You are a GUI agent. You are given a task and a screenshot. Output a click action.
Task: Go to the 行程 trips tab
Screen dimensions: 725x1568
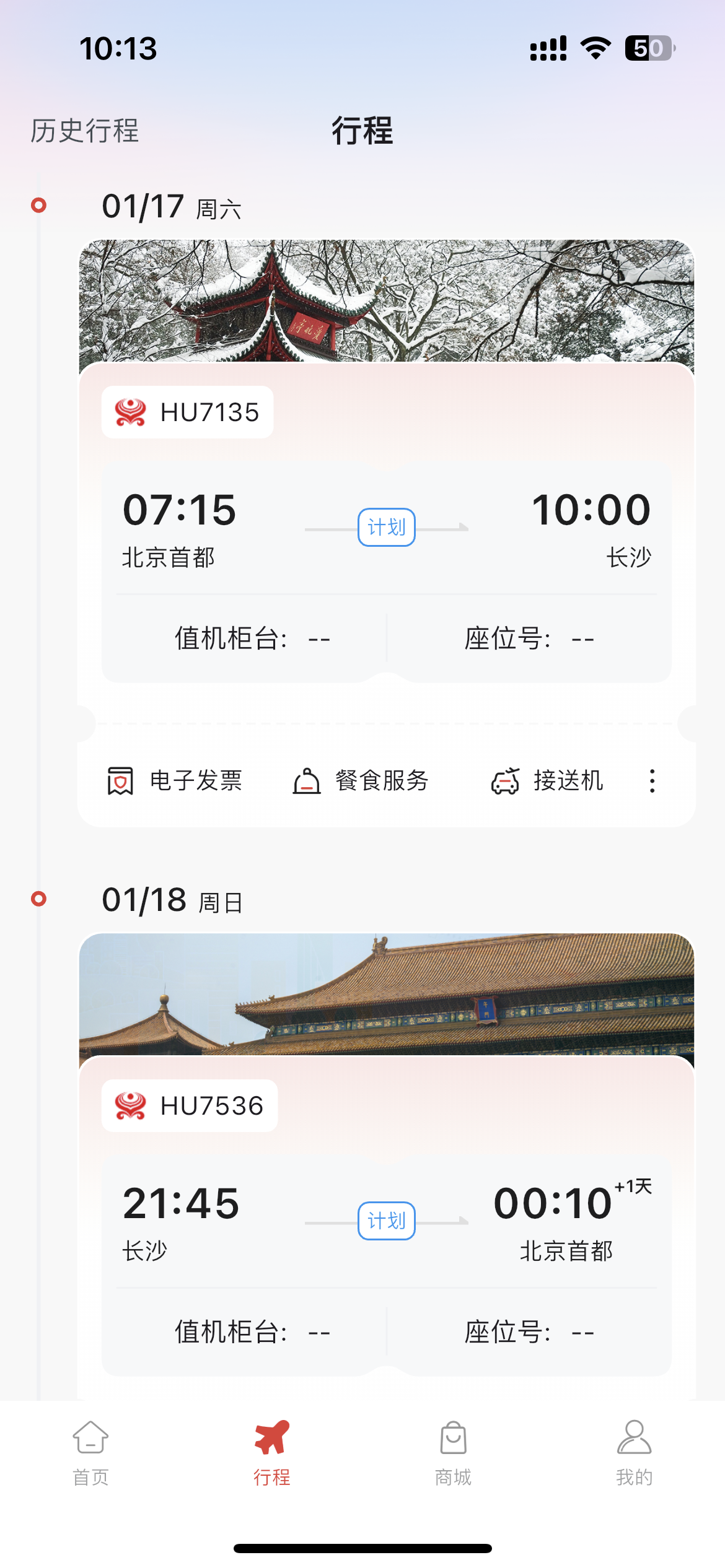(x=271, y=1452)
